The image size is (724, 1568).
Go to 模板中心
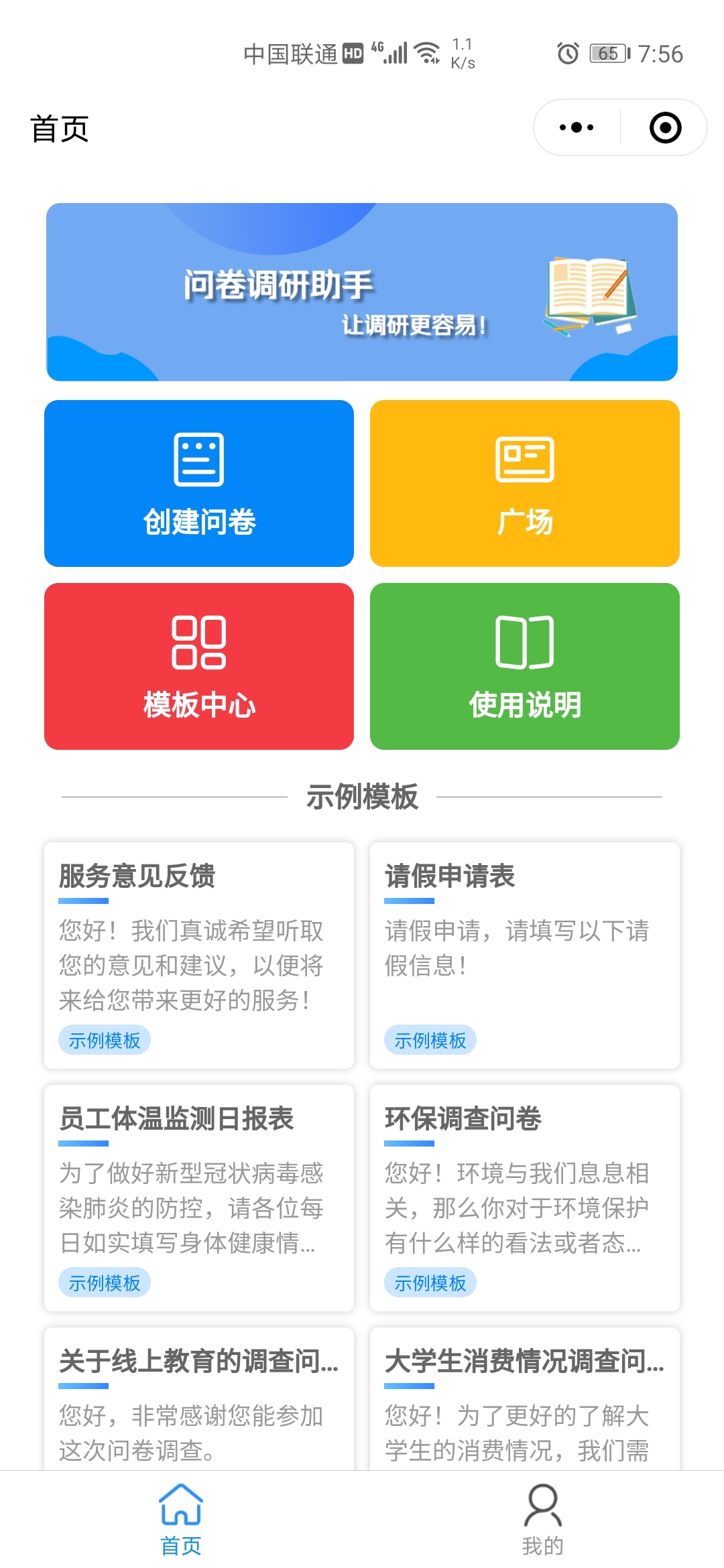[x=199, y=666]
